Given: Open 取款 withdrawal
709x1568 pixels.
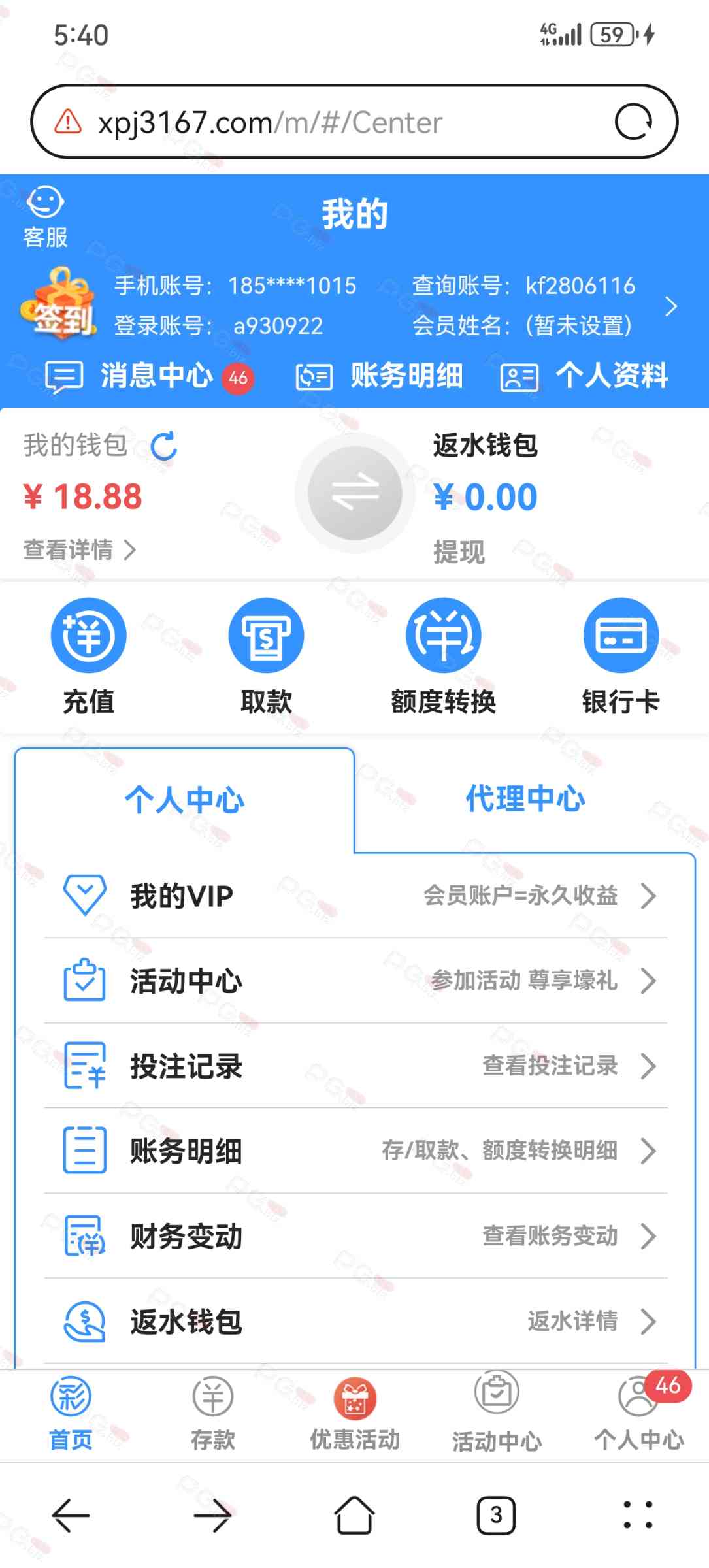Looking at the screenshot, I should point(266,657).
